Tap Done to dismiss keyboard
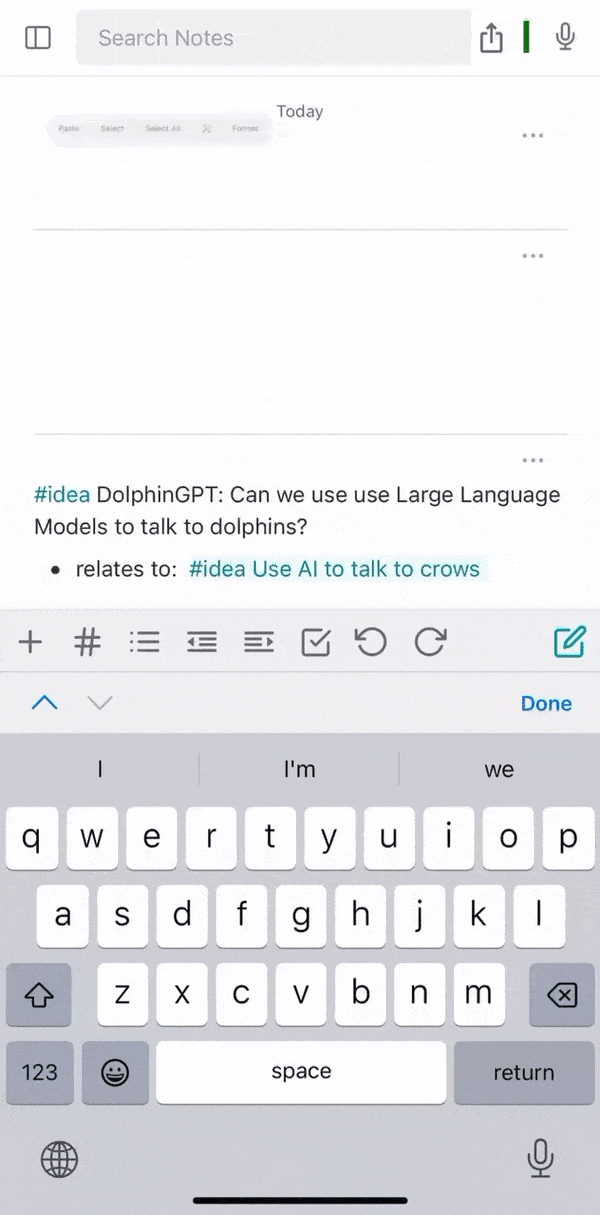 (x=546, y=703)
